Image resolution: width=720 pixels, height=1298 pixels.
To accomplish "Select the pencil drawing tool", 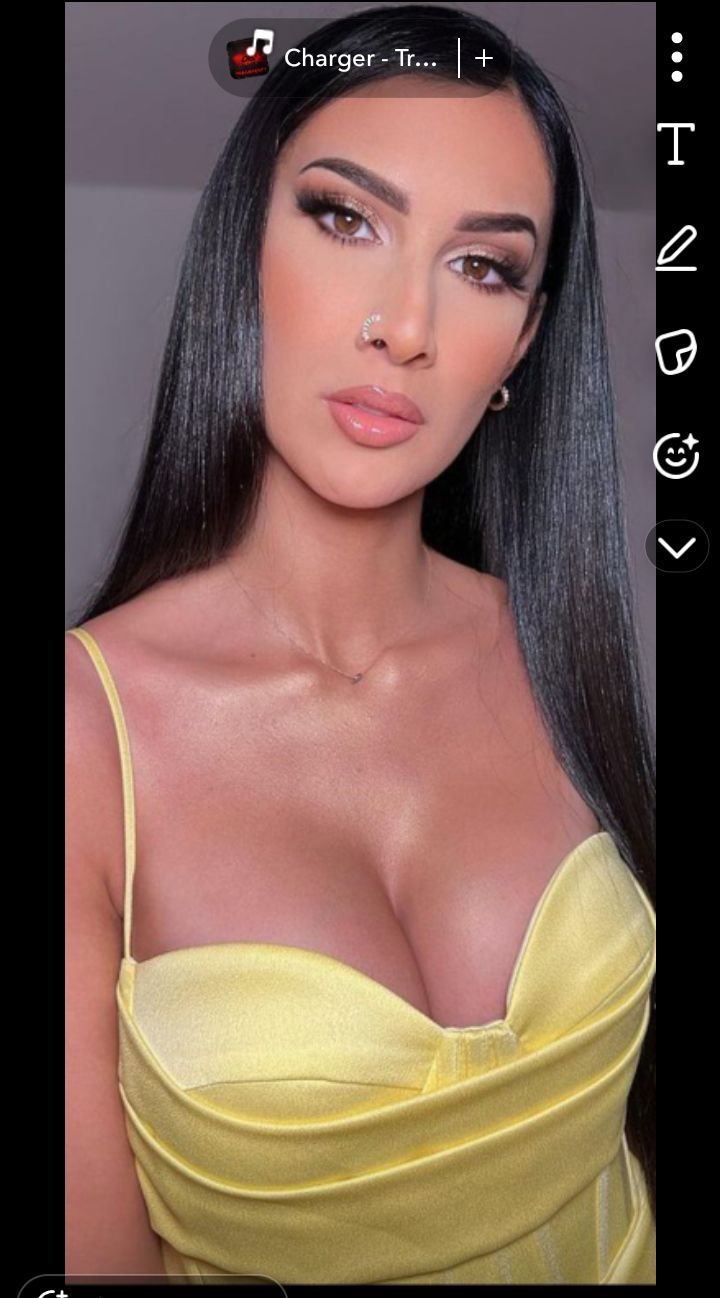I will pyautogui.click(x=676, y=248).
